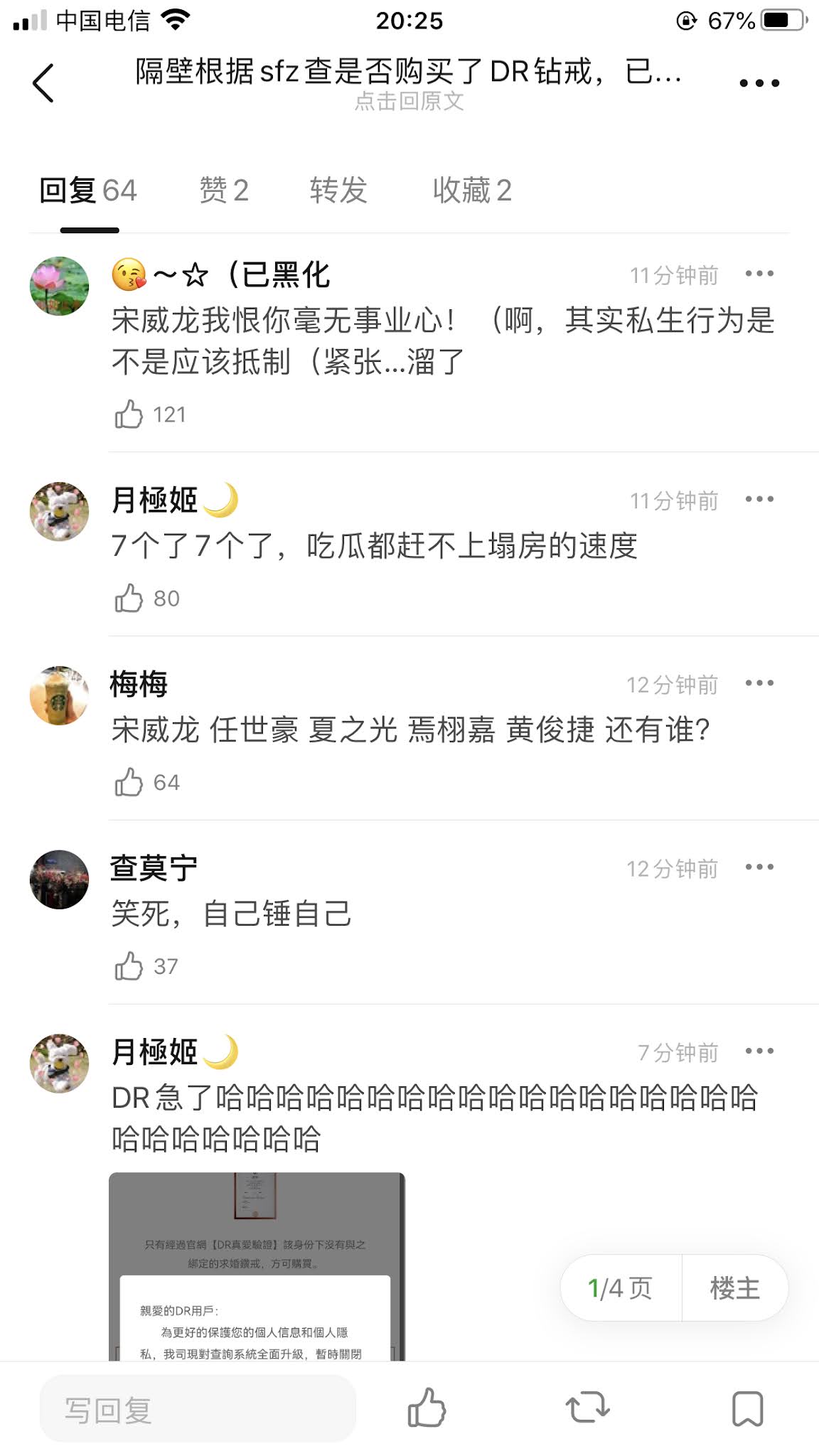Switch to the 收藏 2 tab
Viewport: 819px width, 1456px height.
pos(472,191)
